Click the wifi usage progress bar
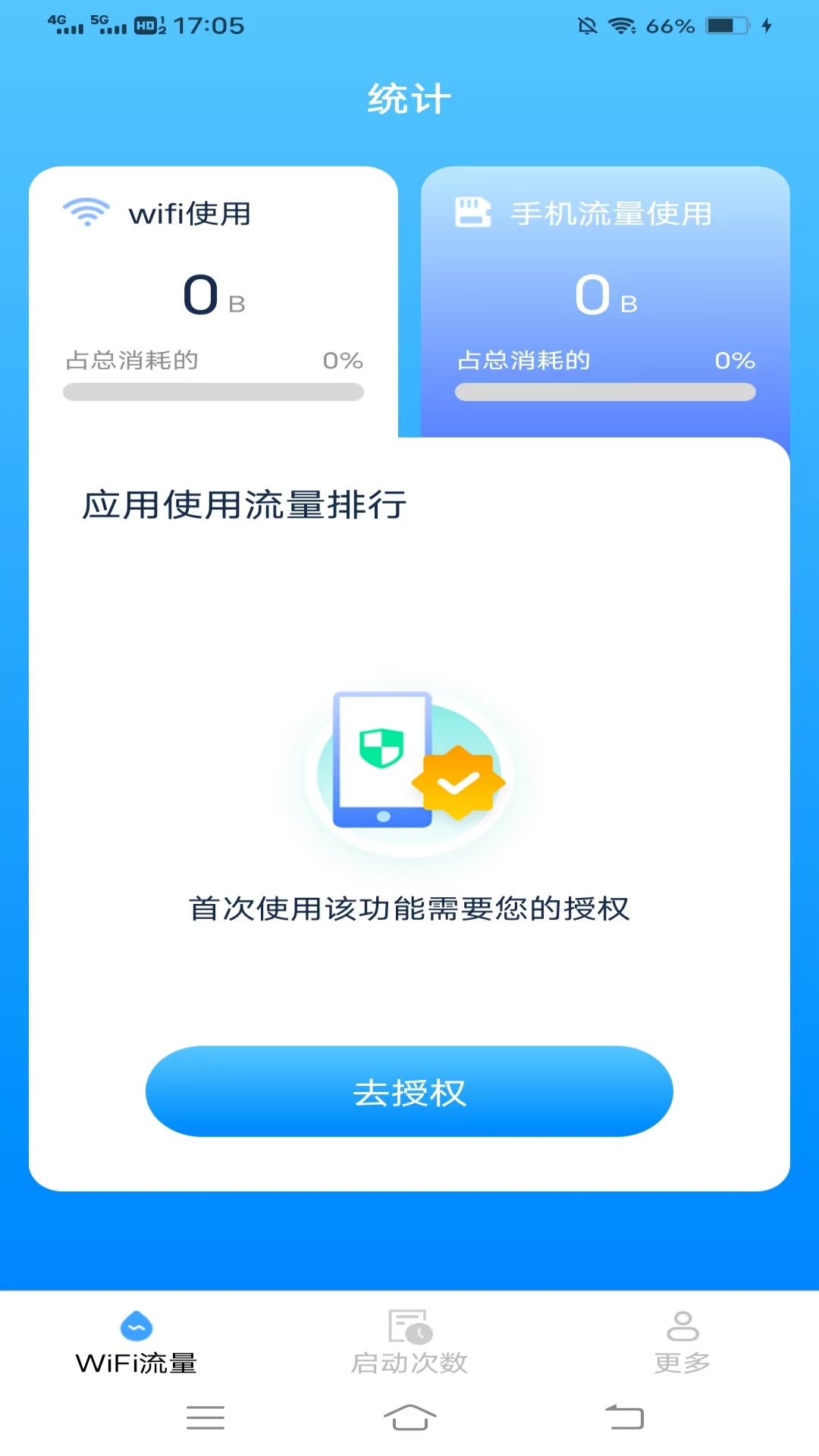819x1456 pixels. tap(213, 393)
